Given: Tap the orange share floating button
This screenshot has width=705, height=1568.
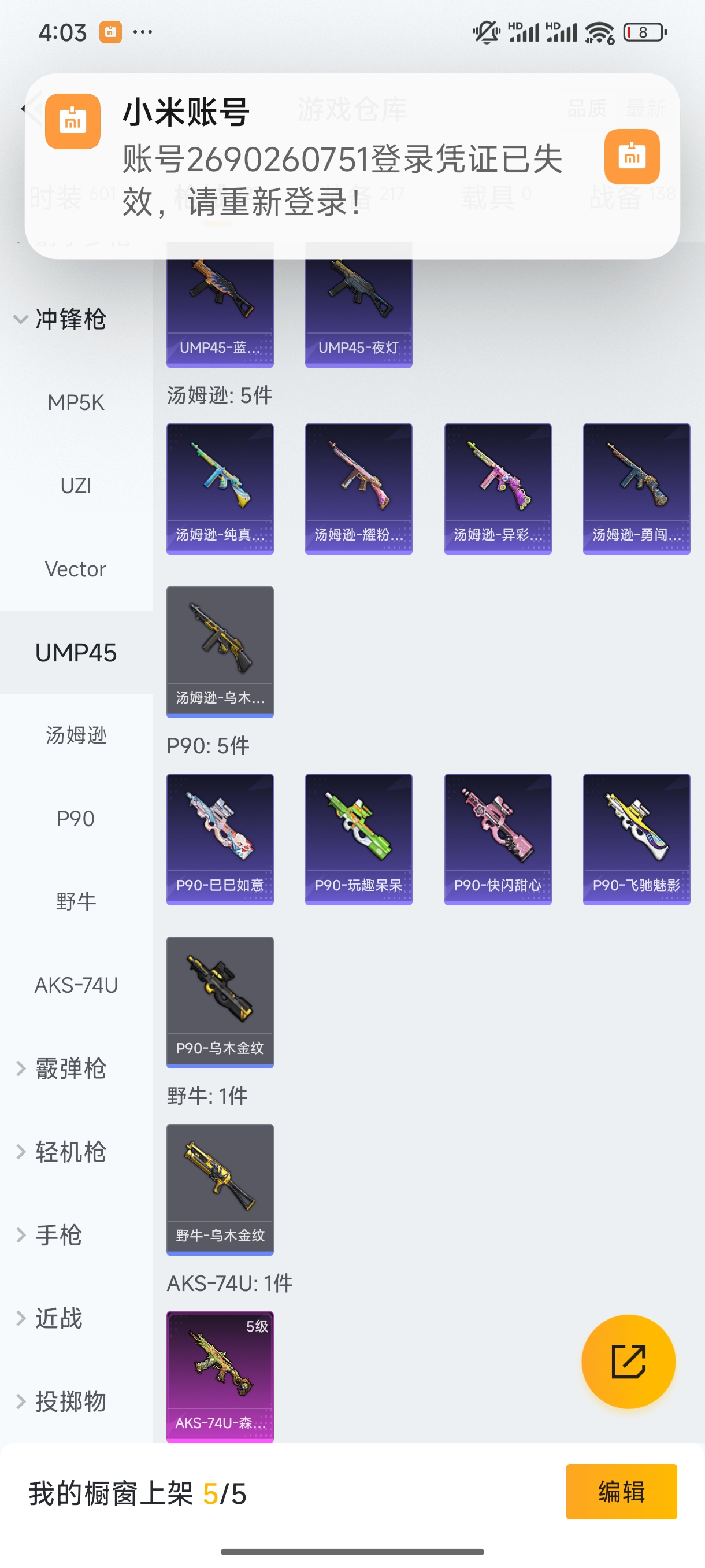Looking at the screenshot, I should tap(628, 1361).
